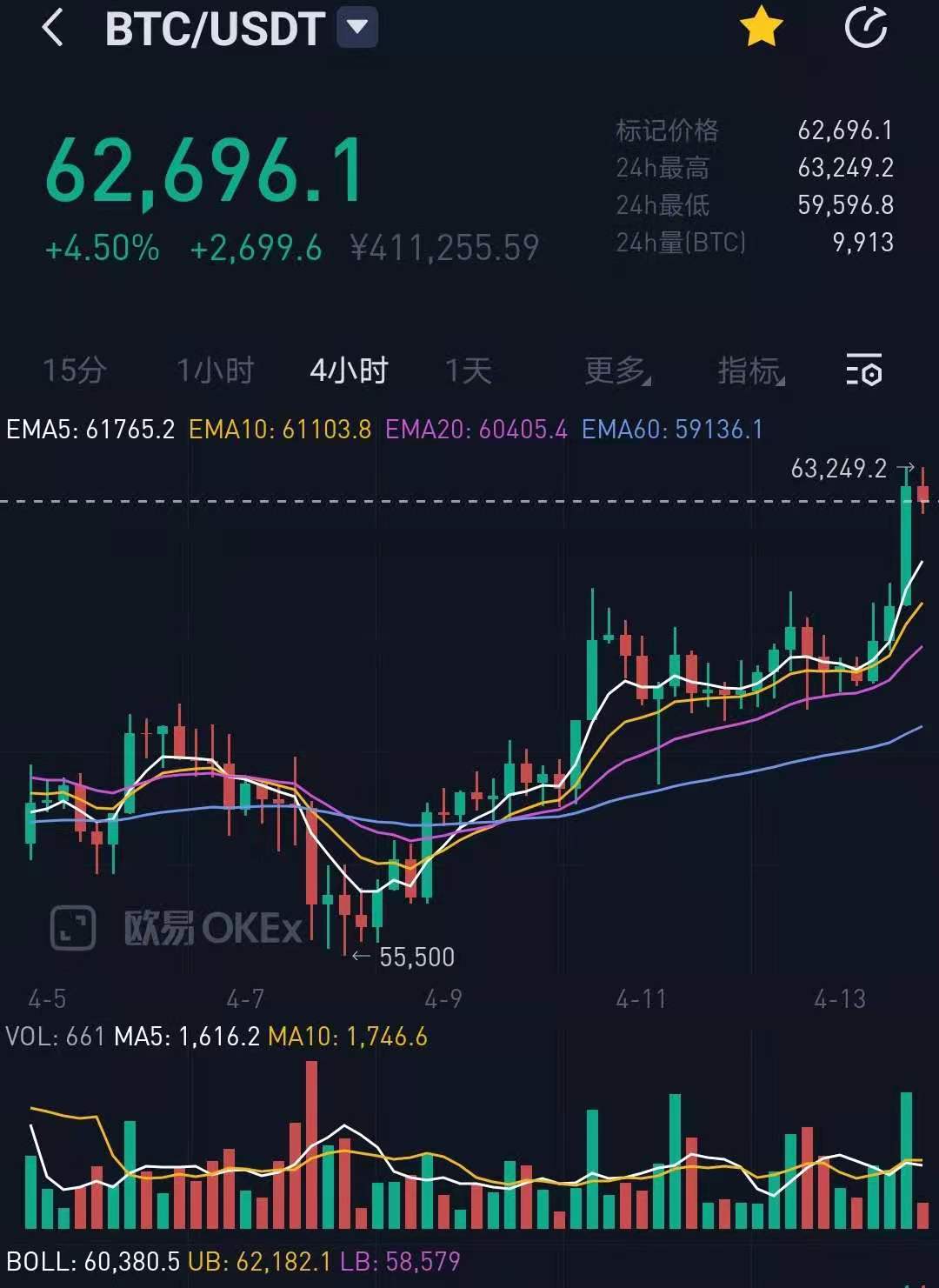Switch to the 15分 interval
Screen dimensions: 939x1288
[x=75, y=371]
